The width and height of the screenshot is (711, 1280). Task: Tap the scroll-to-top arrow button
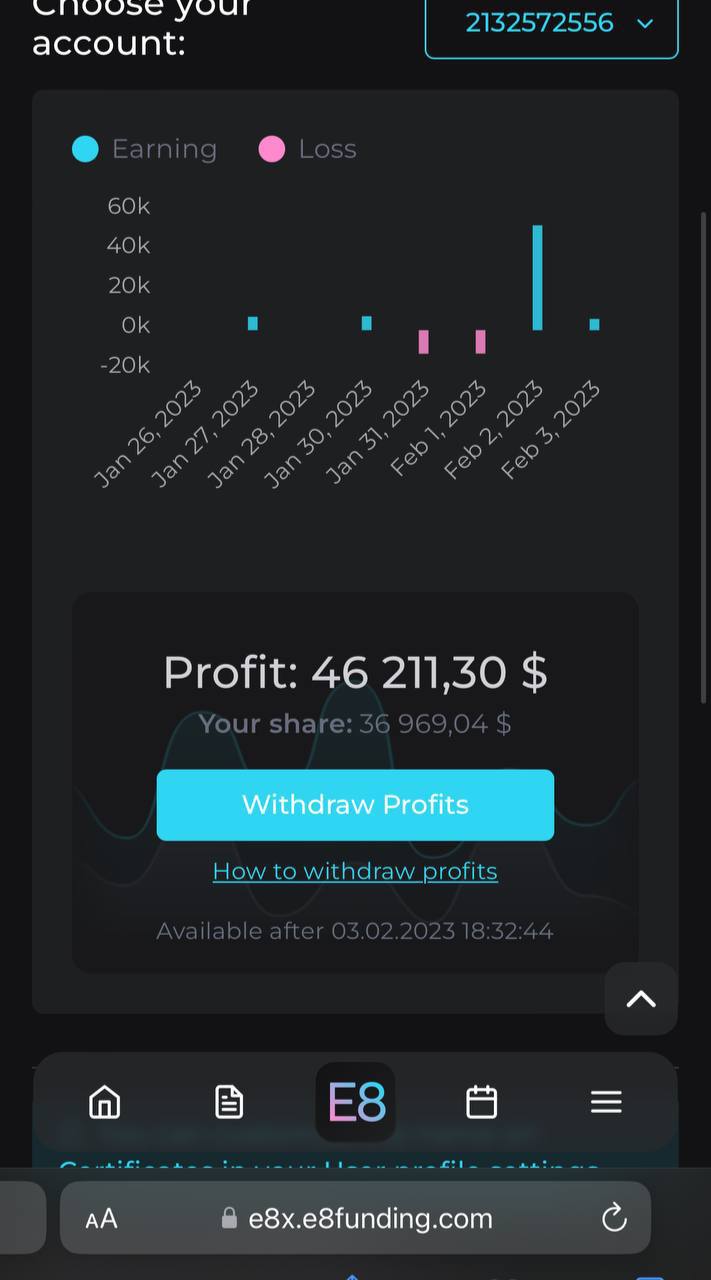click(x=641, y=998)
